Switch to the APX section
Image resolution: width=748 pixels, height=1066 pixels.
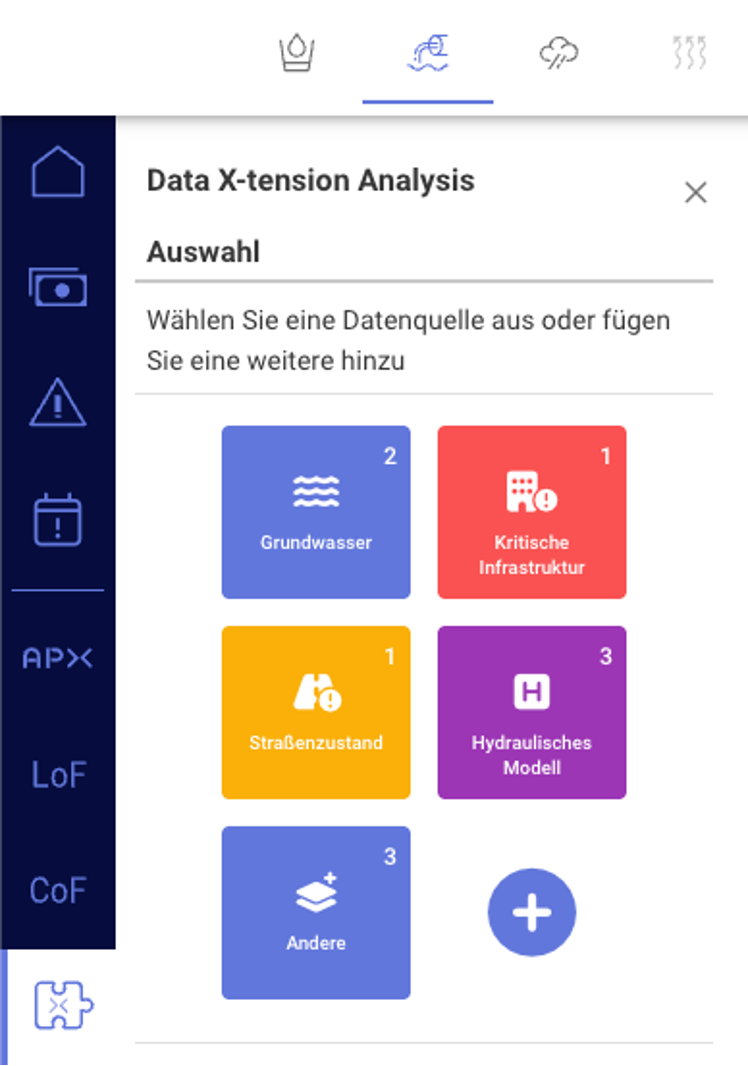point(58,658)
